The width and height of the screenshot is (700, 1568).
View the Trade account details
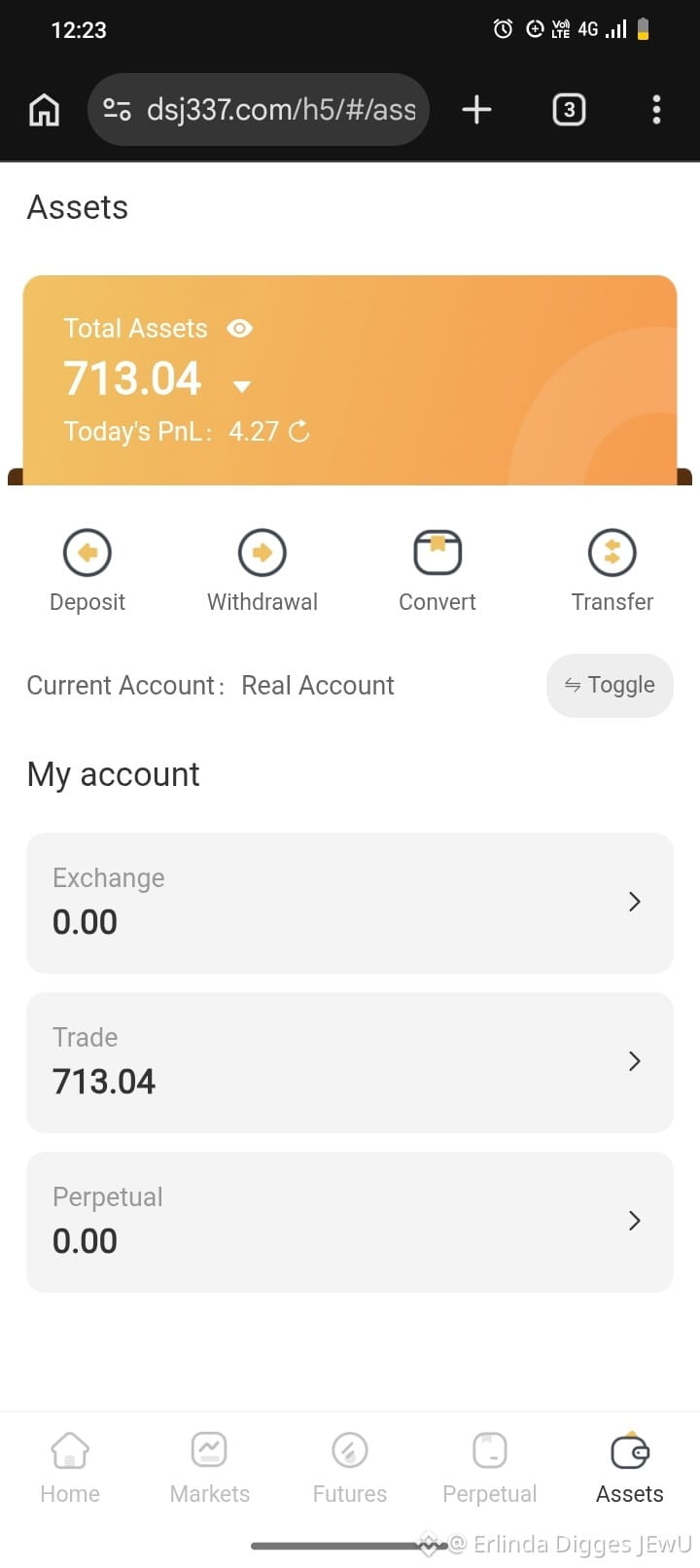(350, 1062)
